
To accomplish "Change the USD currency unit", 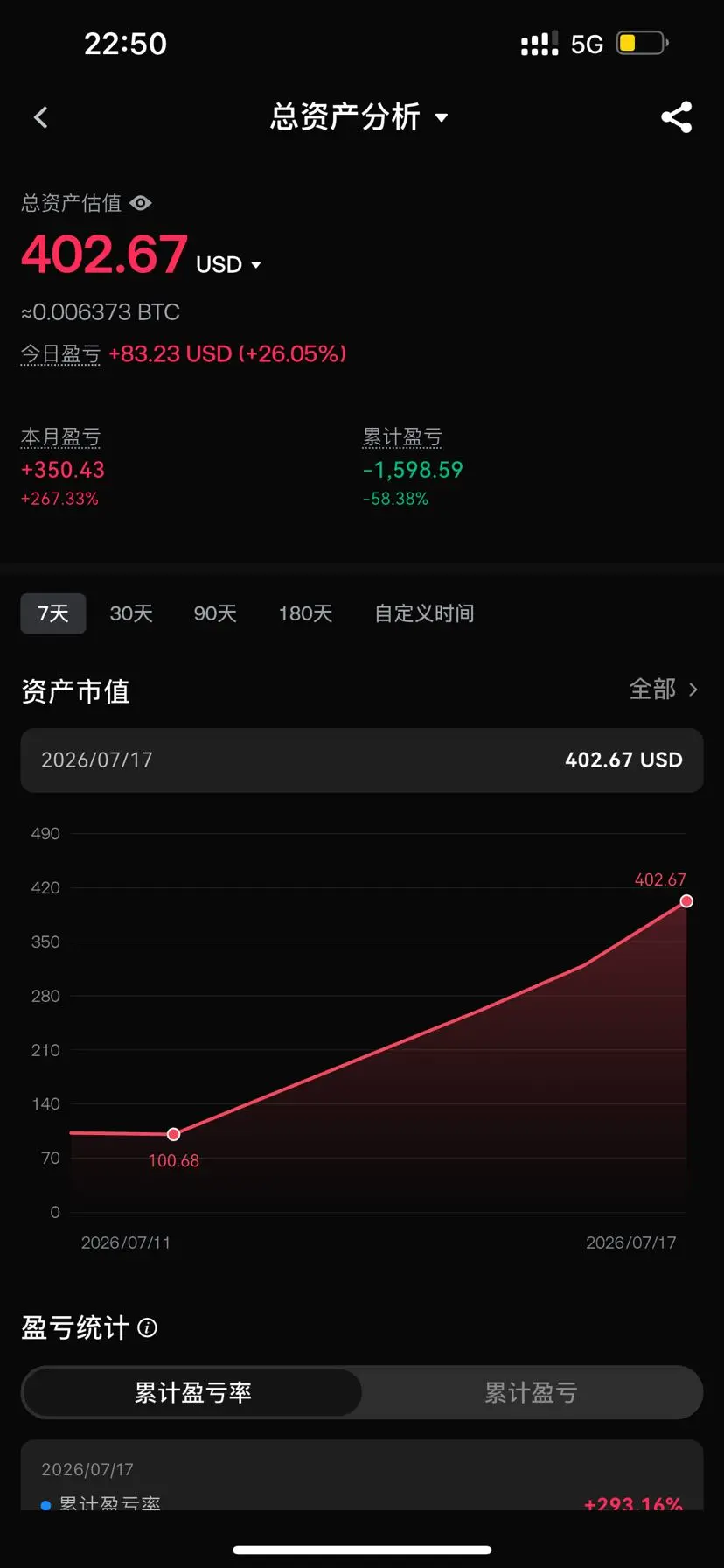I will (x=229, y=264).
